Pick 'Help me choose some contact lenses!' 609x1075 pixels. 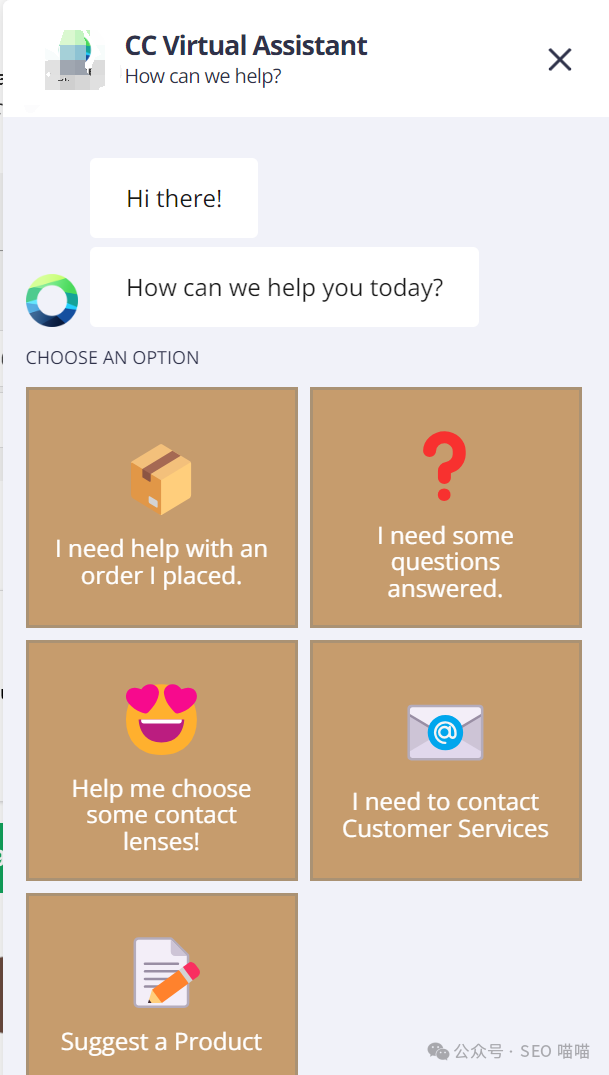click(162, 760)
